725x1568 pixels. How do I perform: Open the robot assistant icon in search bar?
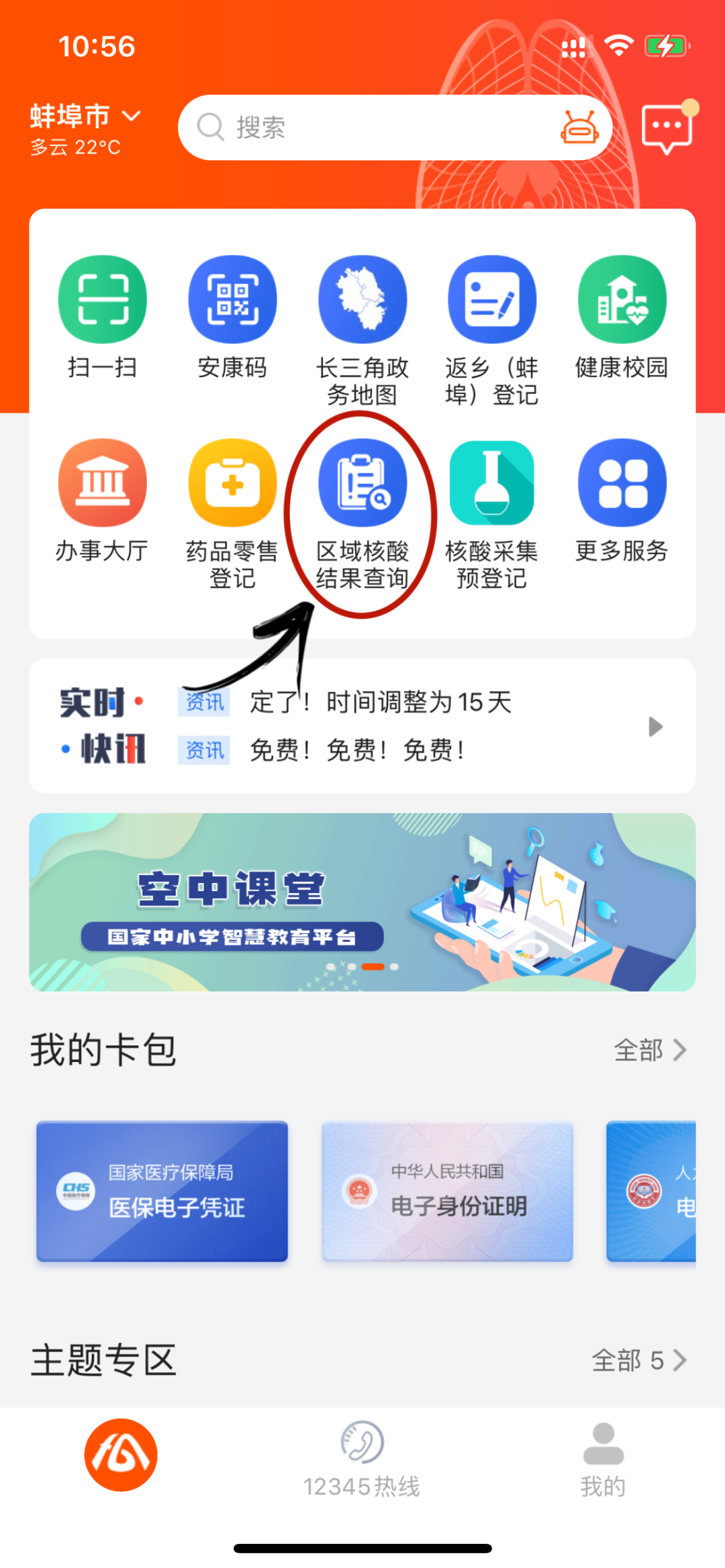579,127
